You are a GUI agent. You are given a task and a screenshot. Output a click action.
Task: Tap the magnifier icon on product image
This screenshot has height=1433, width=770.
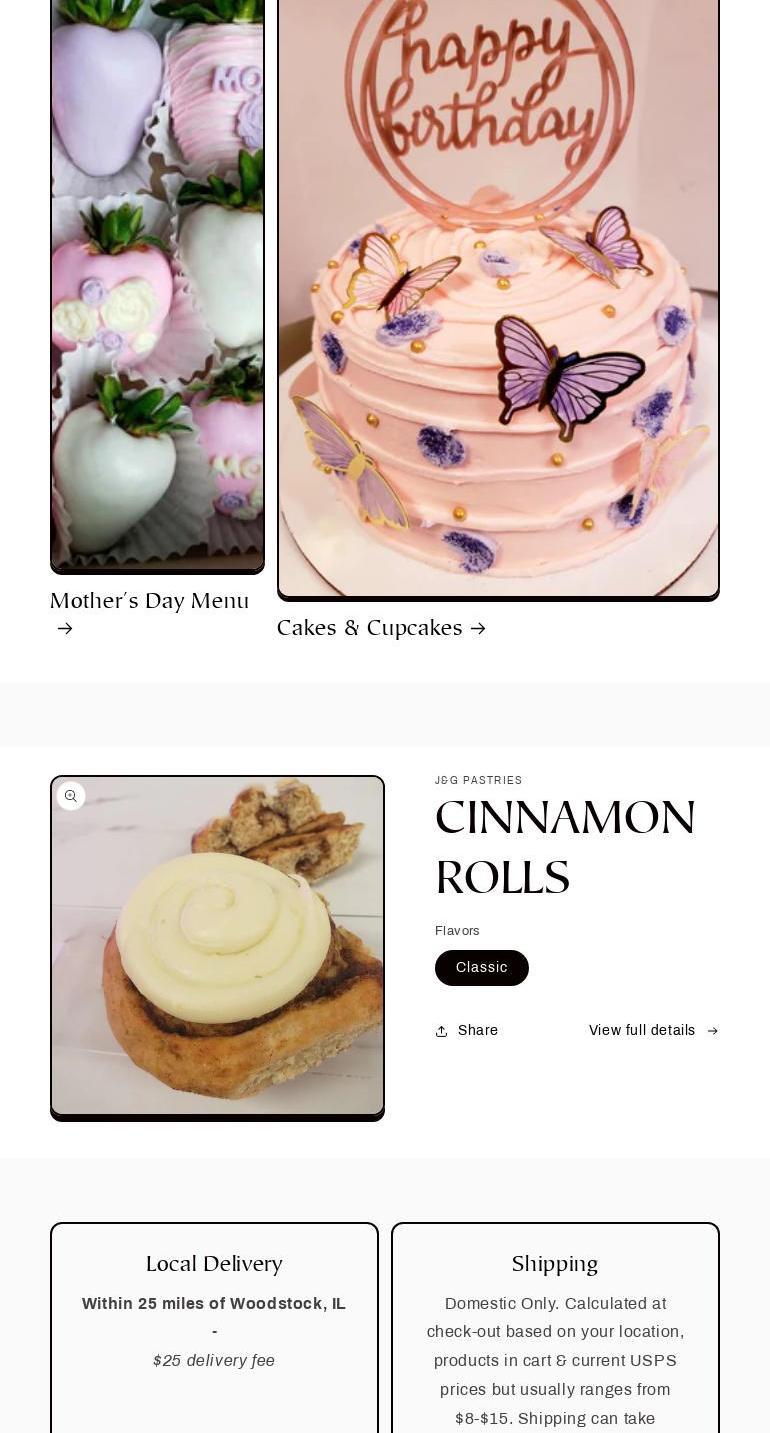point(71,796)
